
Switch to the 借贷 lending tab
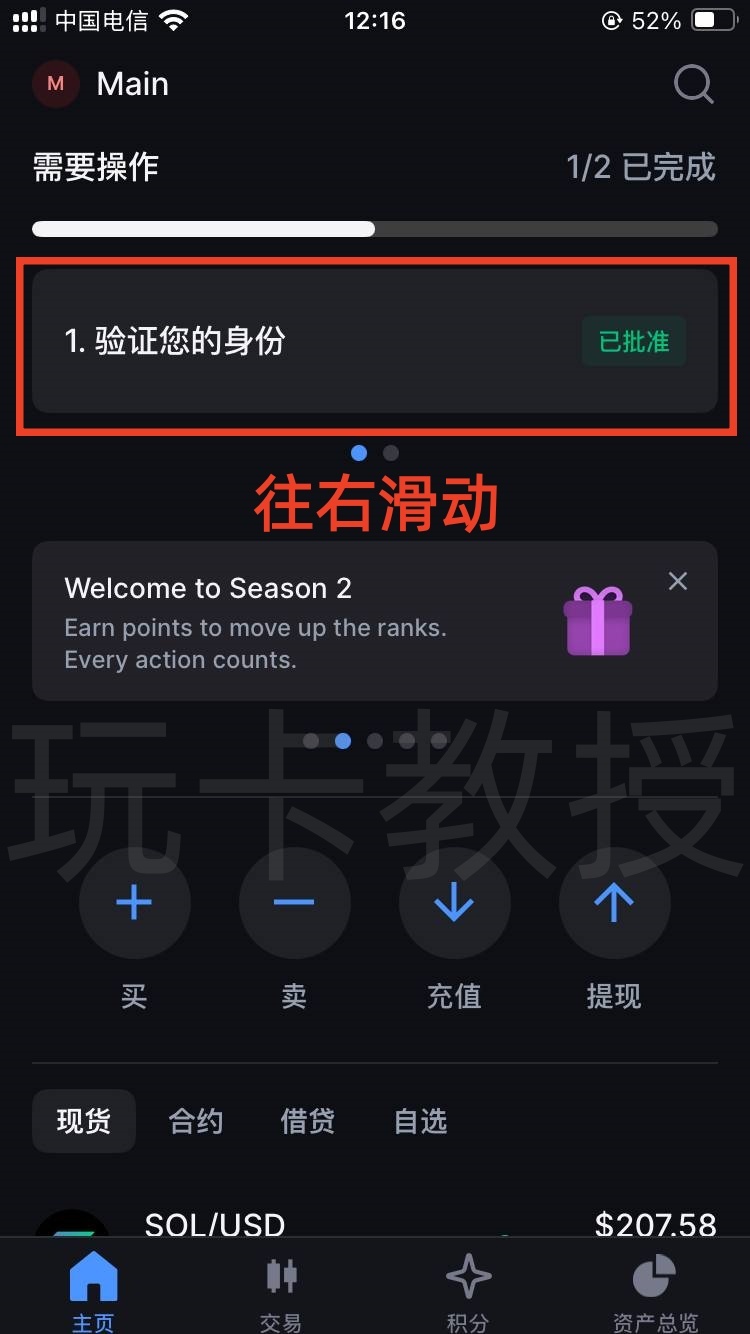click(x=308, y=1121)
